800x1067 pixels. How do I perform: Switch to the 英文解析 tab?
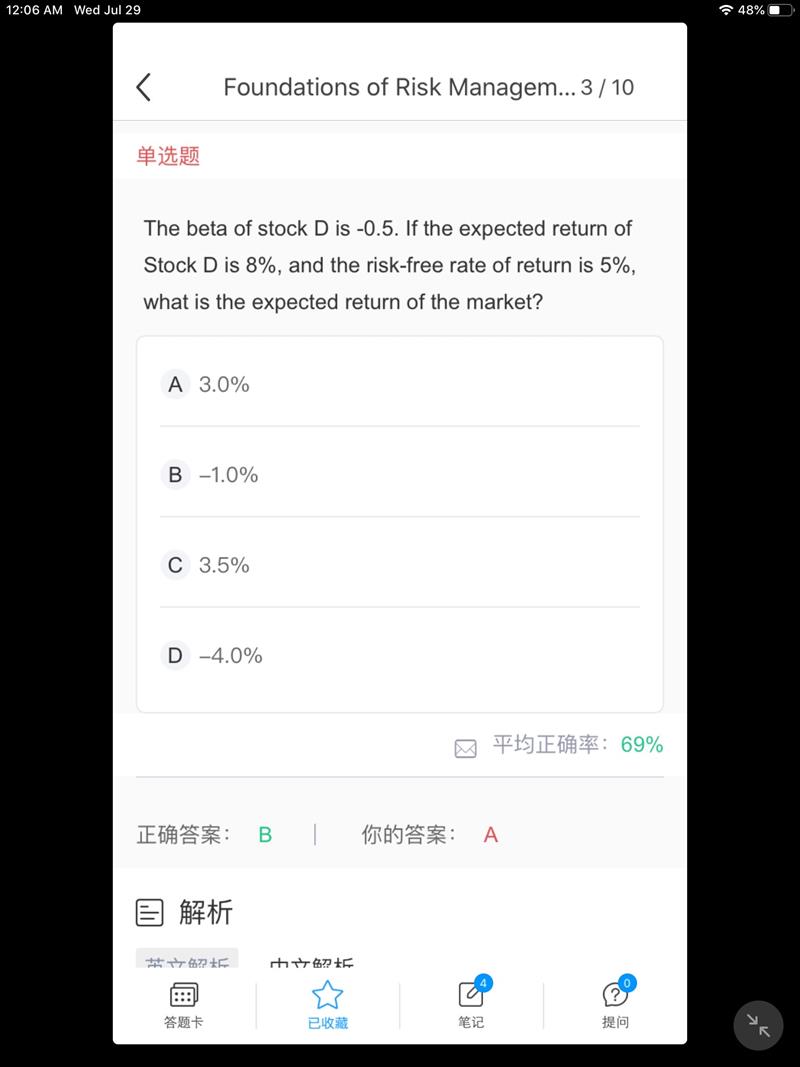[187, 962]
